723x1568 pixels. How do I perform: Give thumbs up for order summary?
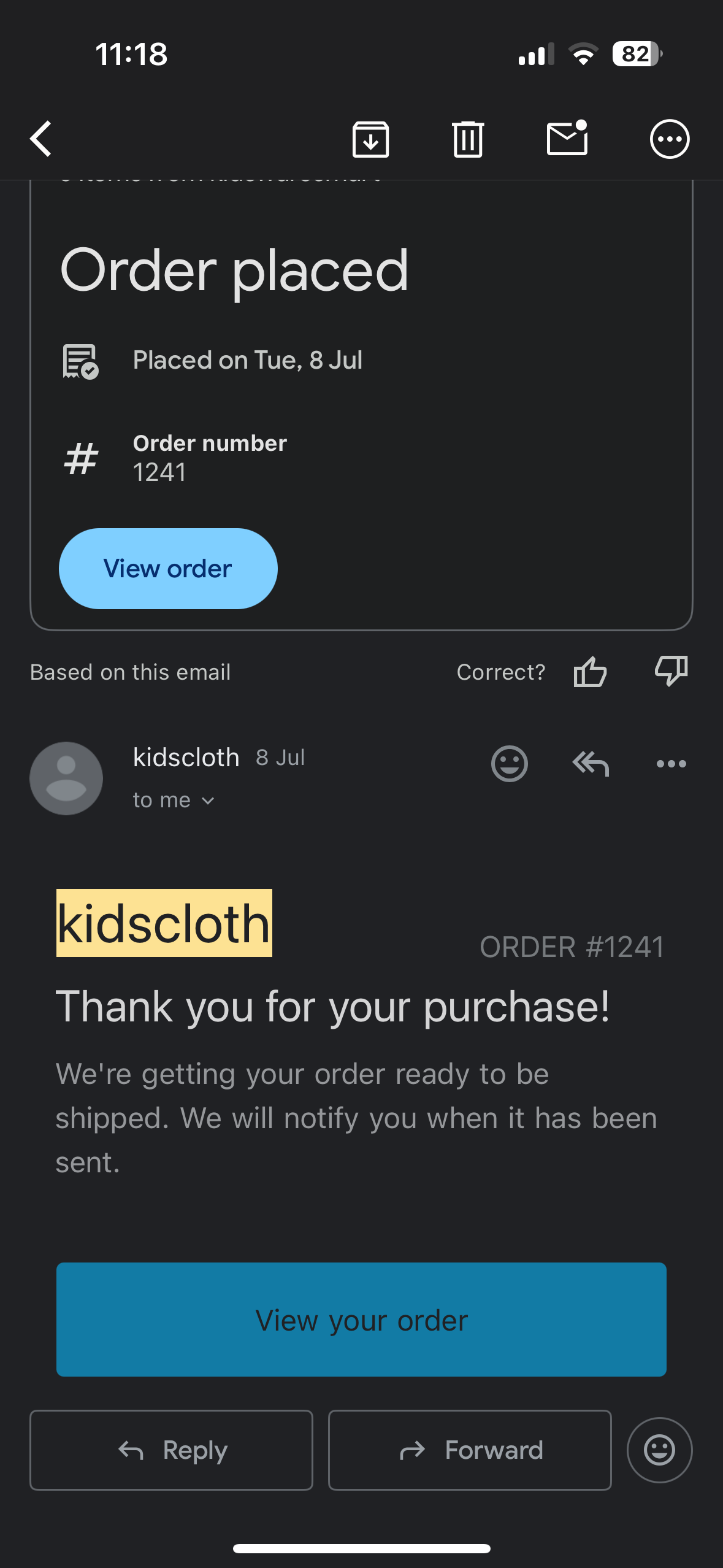[590, 672]
